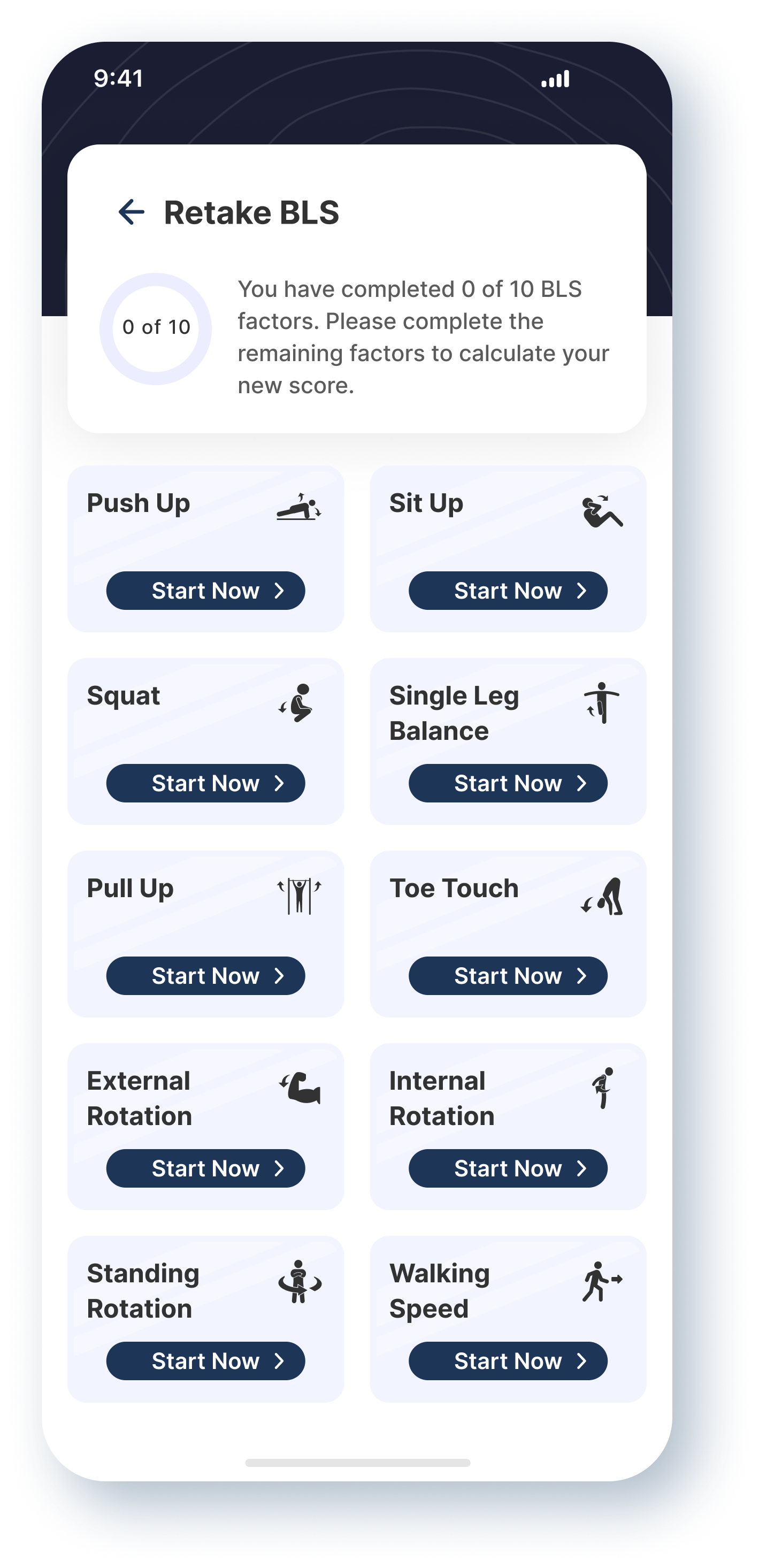Start the Toe Touch test
This screenshot has height=1568, width=759.
[508, 976]
